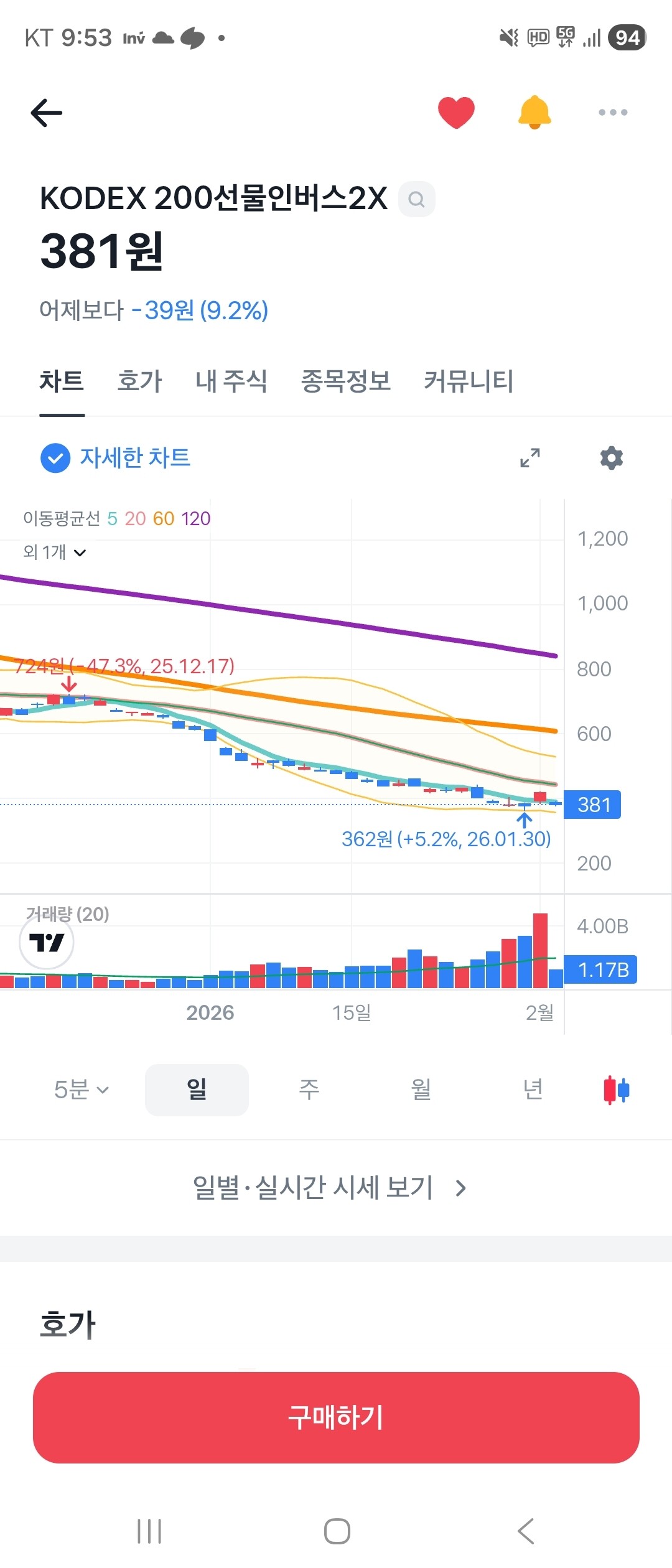This screenshot has width=672, height=1568.
Task: Open the three-dot overflow menu
Action: [613, 113]
